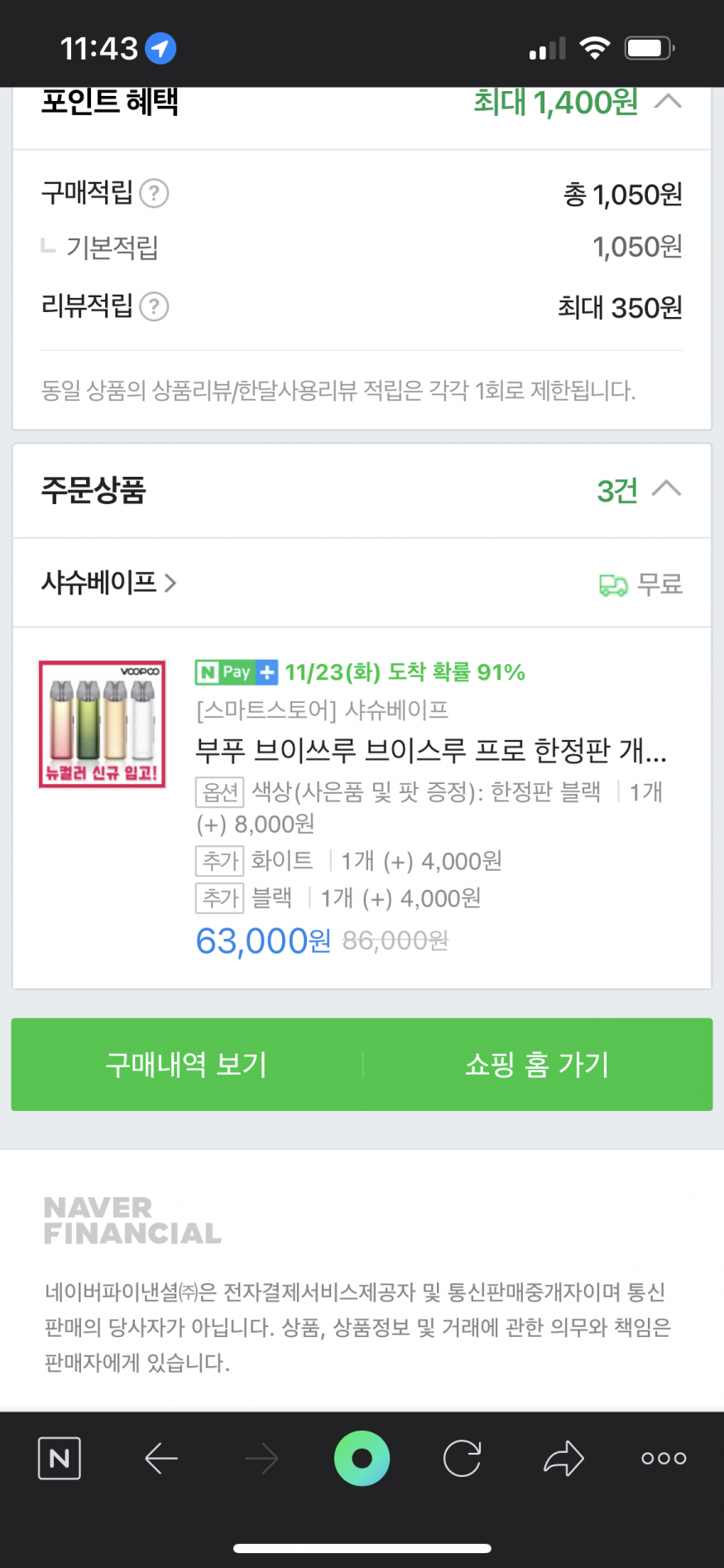Screen dimensions: 724x1568
Task: Go back with the left arrow
Action: [x=161, y=1458]
